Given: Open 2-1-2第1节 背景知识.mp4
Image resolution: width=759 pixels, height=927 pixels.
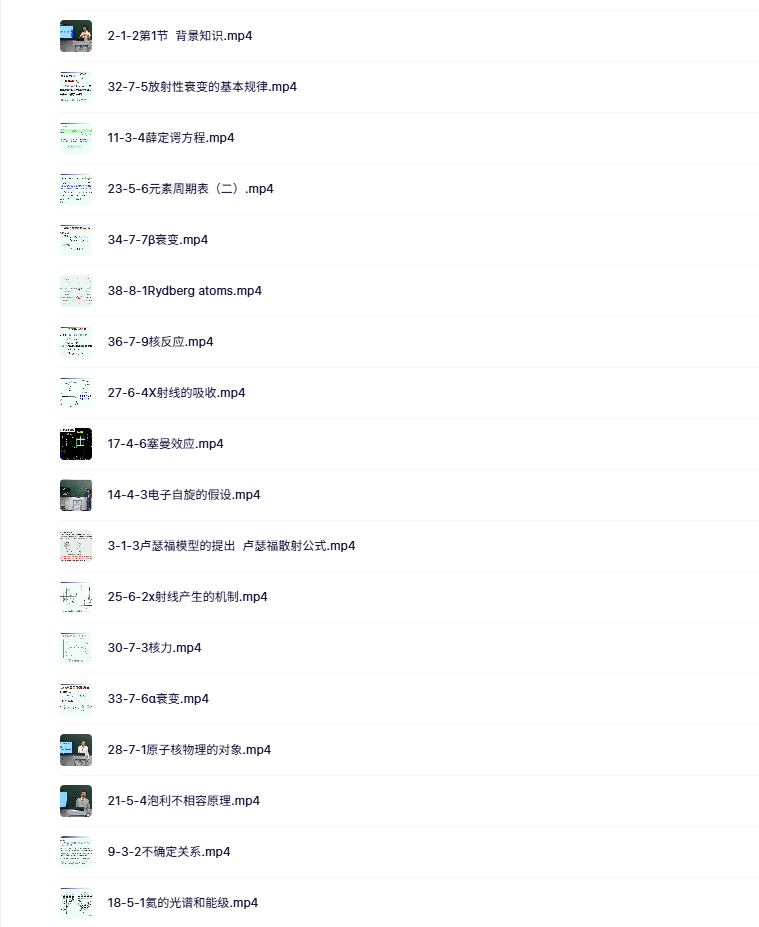Looking at the screenshot, I should 180,36.
